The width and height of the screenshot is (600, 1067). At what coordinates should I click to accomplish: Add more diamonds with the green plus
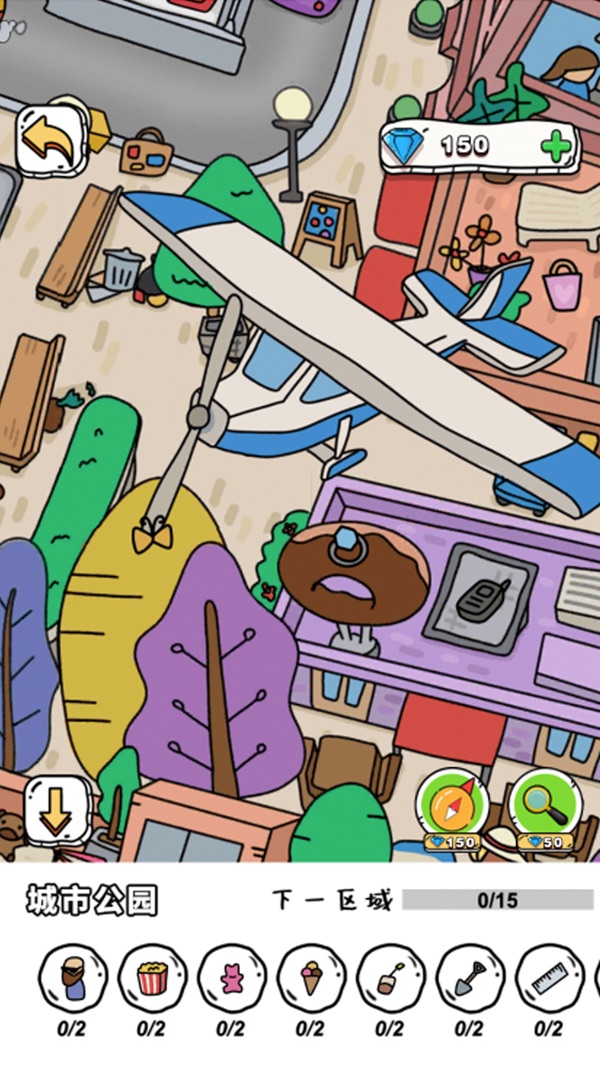[x=555, y=146]
